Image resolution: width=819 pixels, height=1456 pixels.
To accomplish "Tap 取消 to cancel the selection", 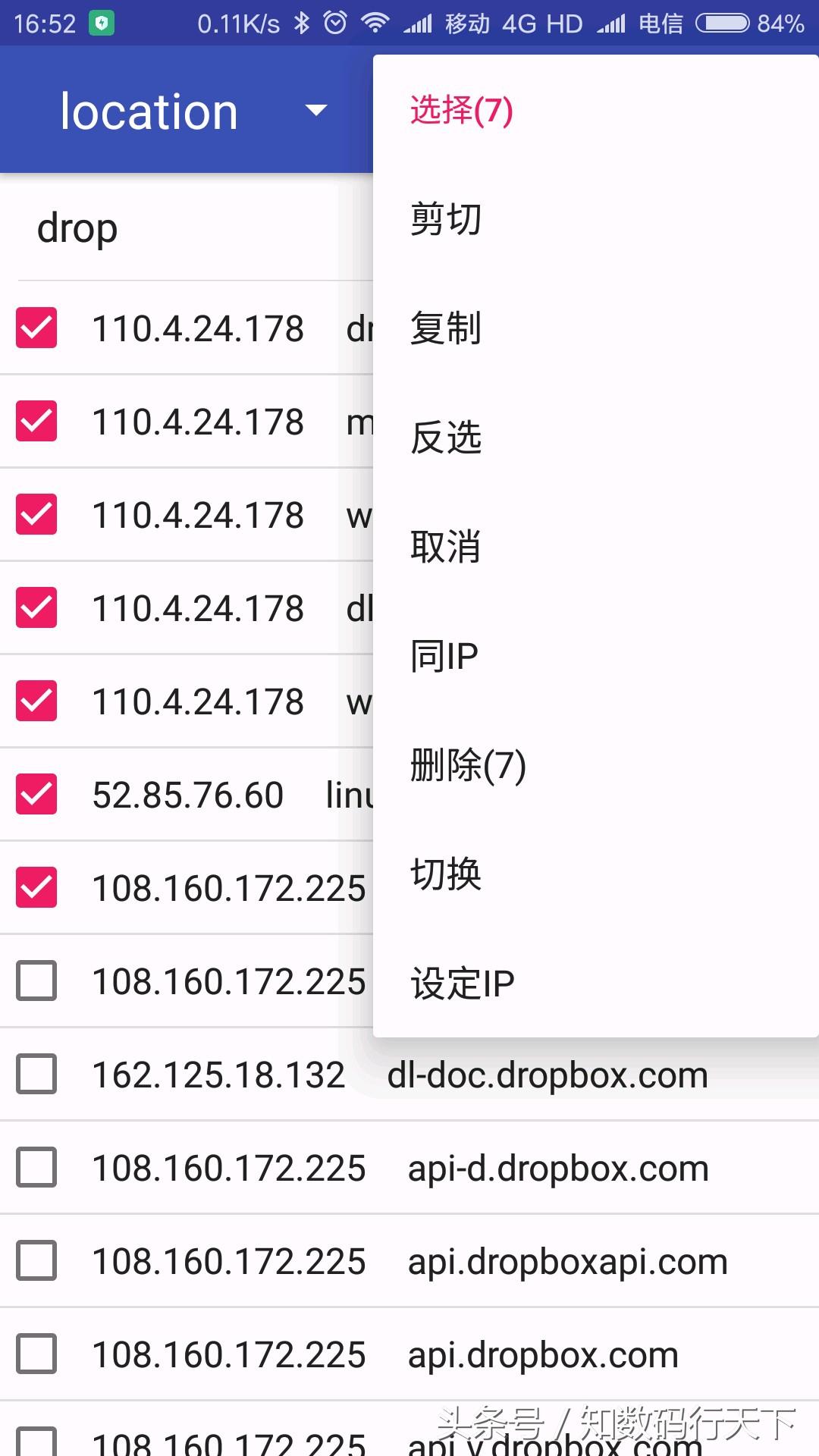I will [x=446, y=547].
